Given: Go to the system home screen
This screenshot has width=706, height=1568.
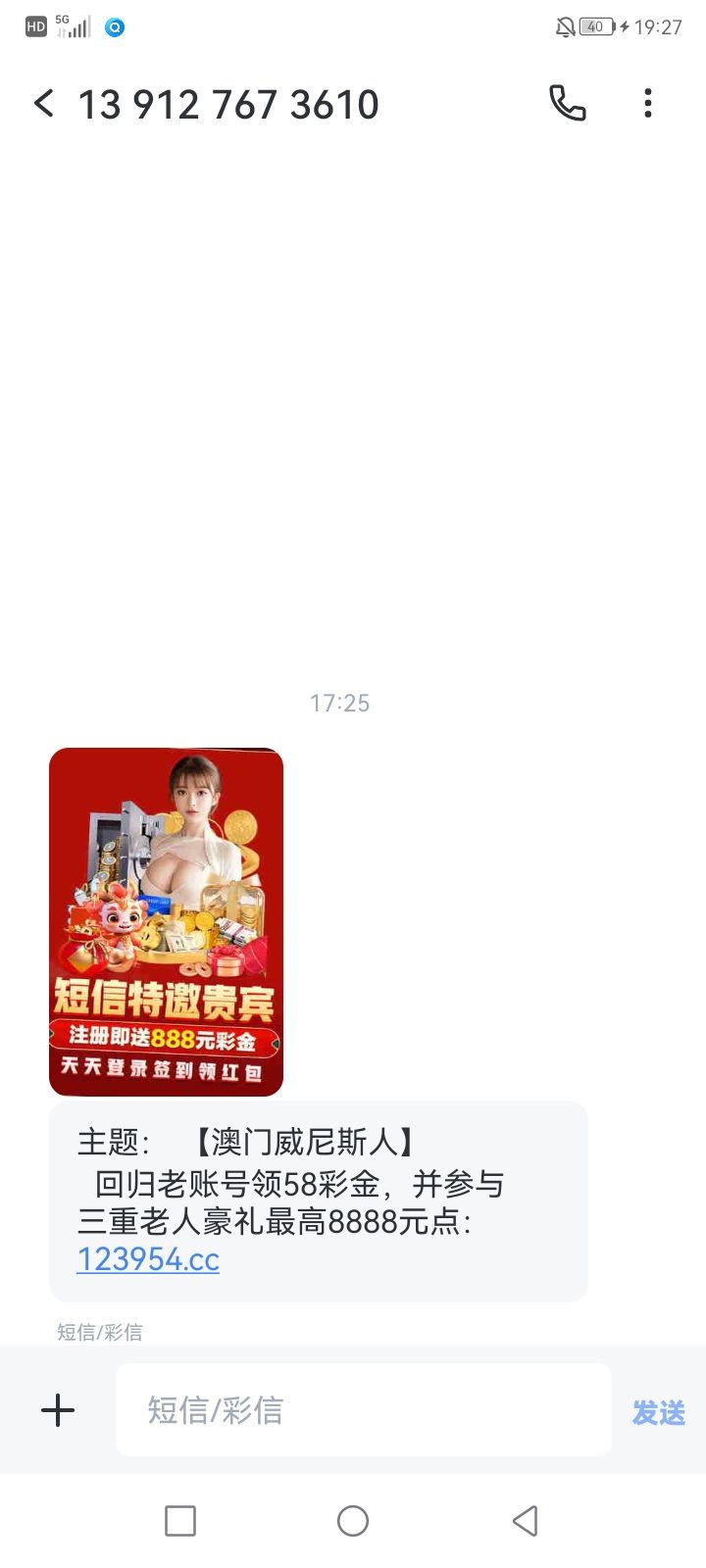Looking at the screenshot, I should click(x=353, y=1521).
